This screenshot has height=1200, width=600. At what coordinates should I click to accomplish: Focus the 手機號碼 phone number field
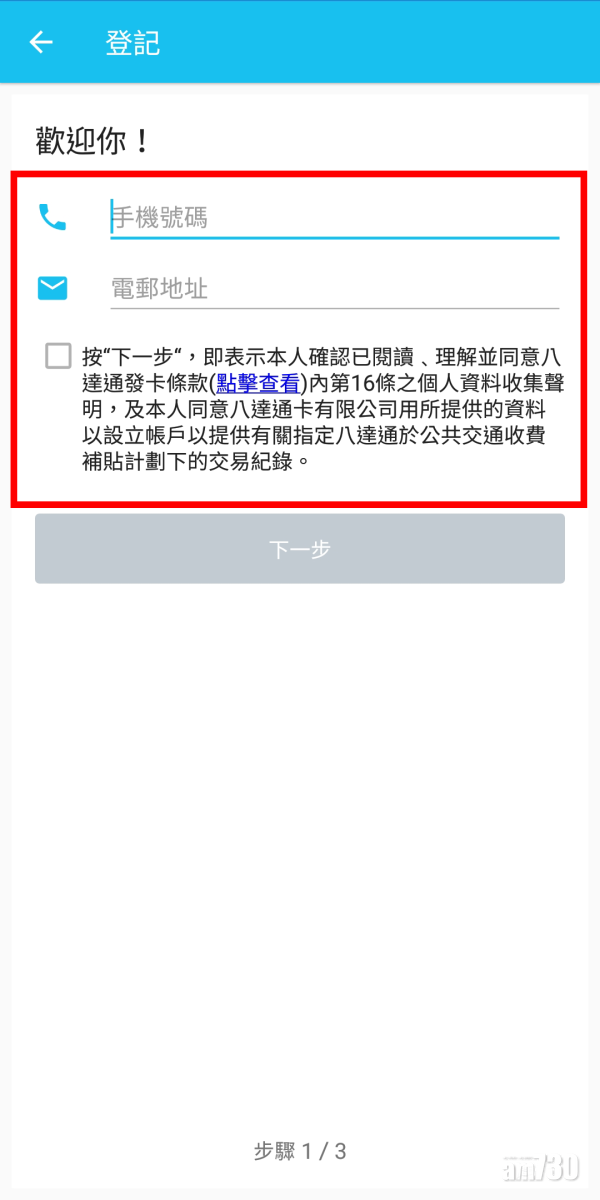(x=333, y=217)
